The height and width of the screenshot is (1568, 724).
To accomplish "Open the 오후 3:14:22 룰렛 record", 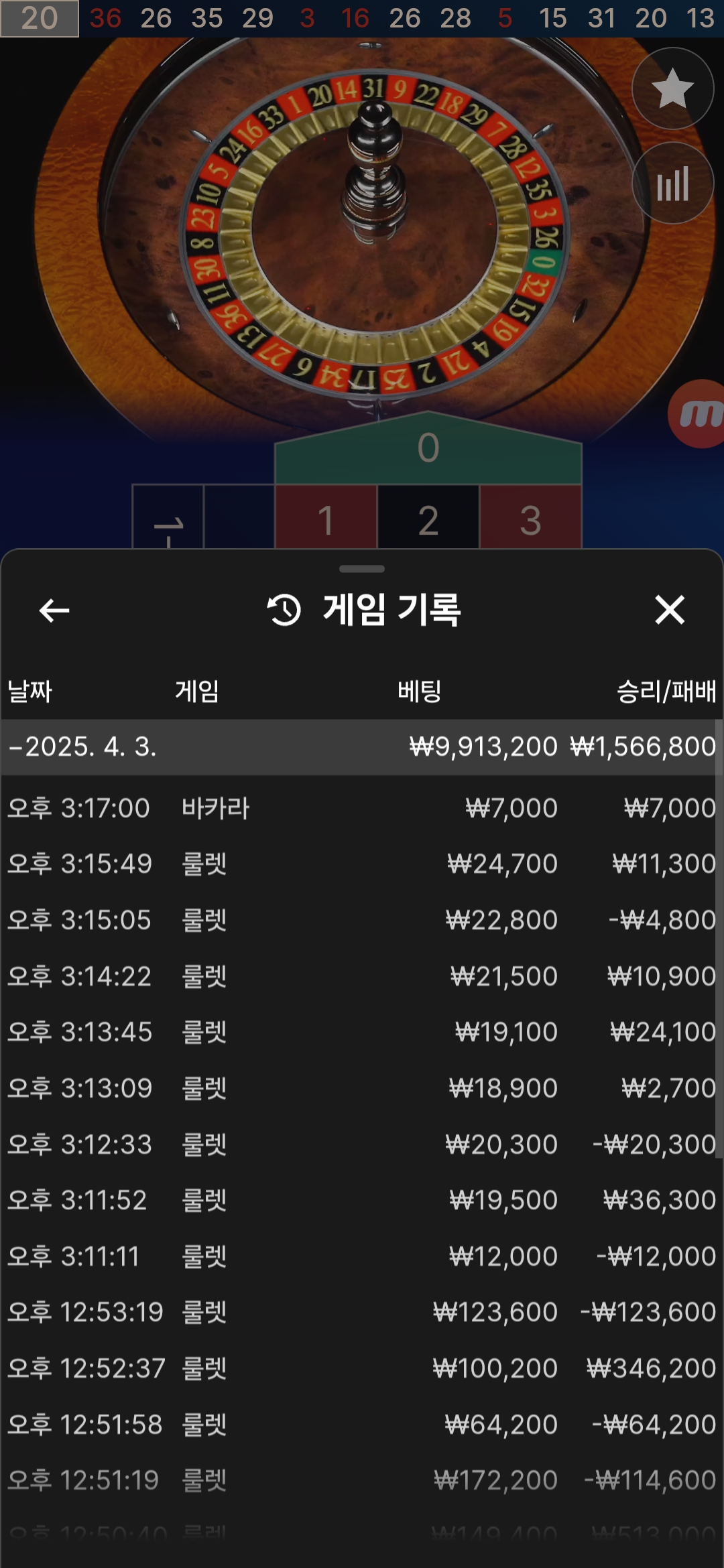I will coord(362,976).
